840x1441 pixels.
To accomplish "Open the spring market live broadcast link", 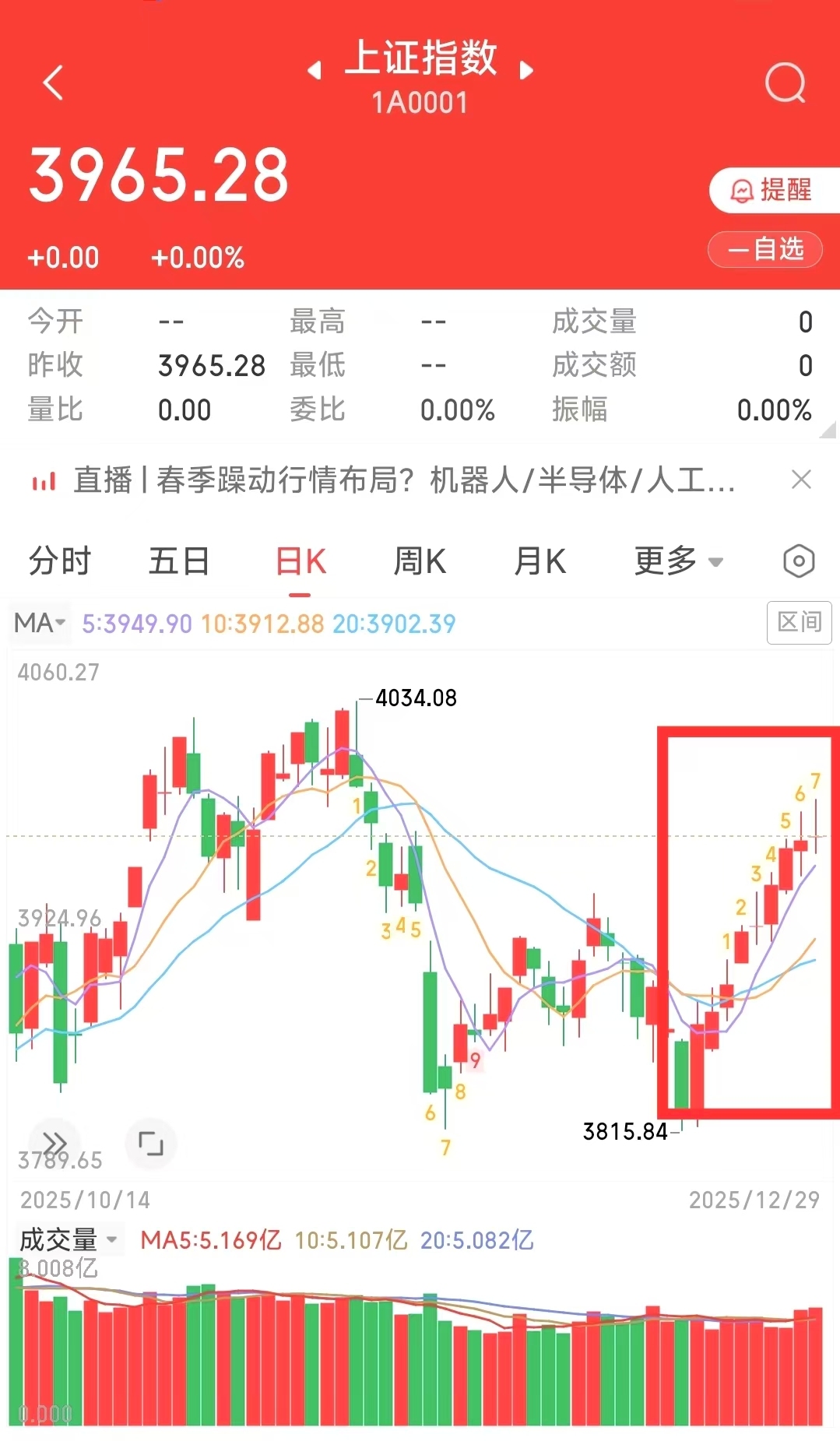I will (389, 480).
